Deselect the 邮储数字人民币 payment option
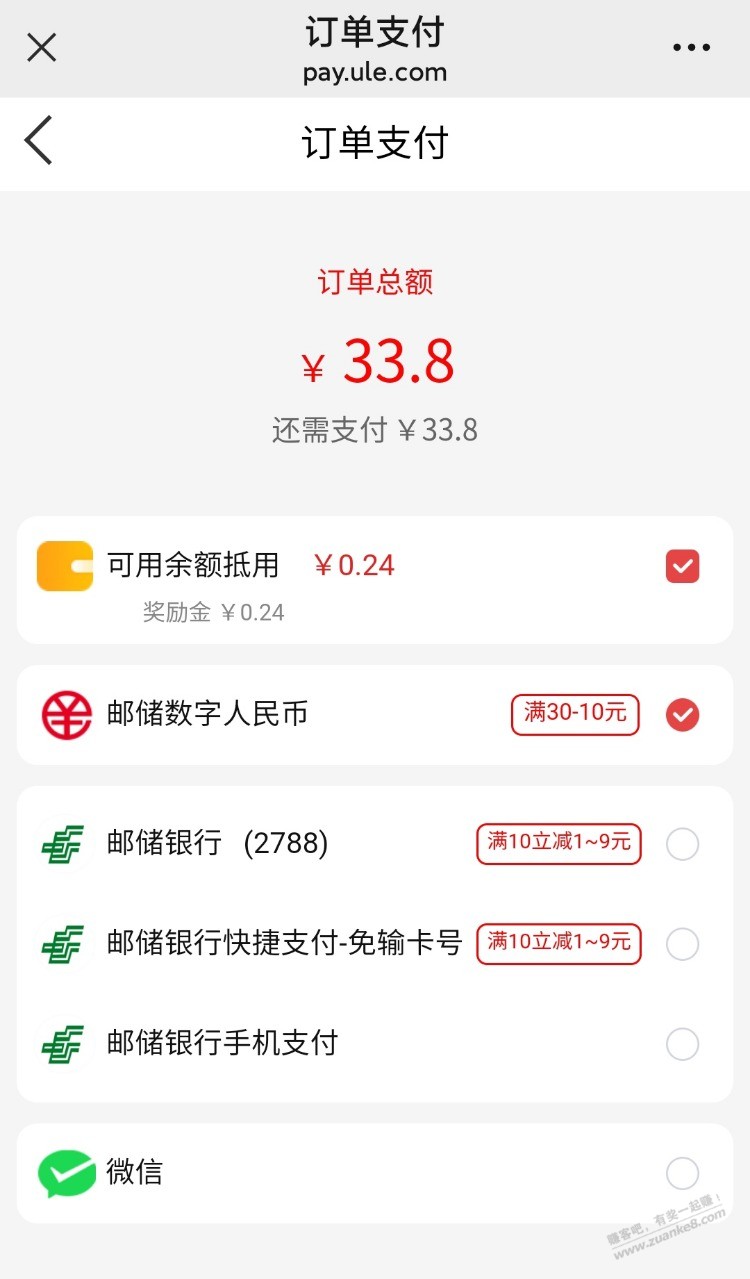This screenshot has height=1279, width=750. 682,714
